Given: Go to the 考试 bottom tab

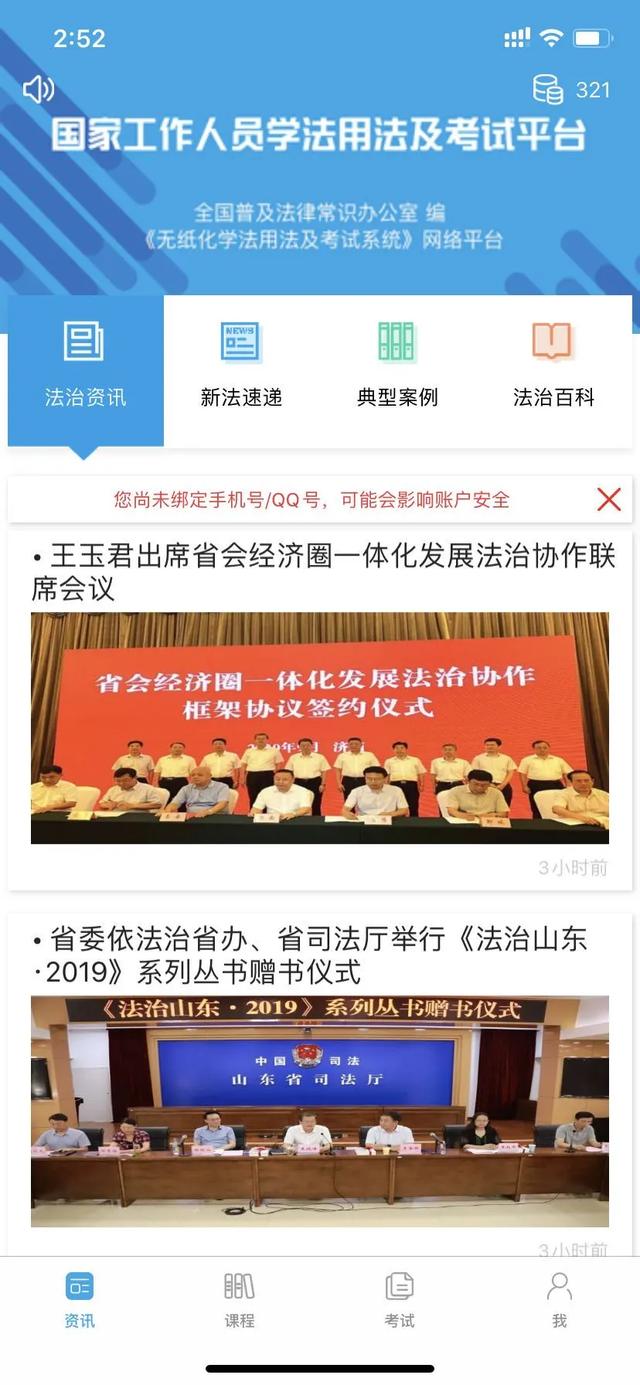Looking at the screenshot, I should click(400, 1300).
